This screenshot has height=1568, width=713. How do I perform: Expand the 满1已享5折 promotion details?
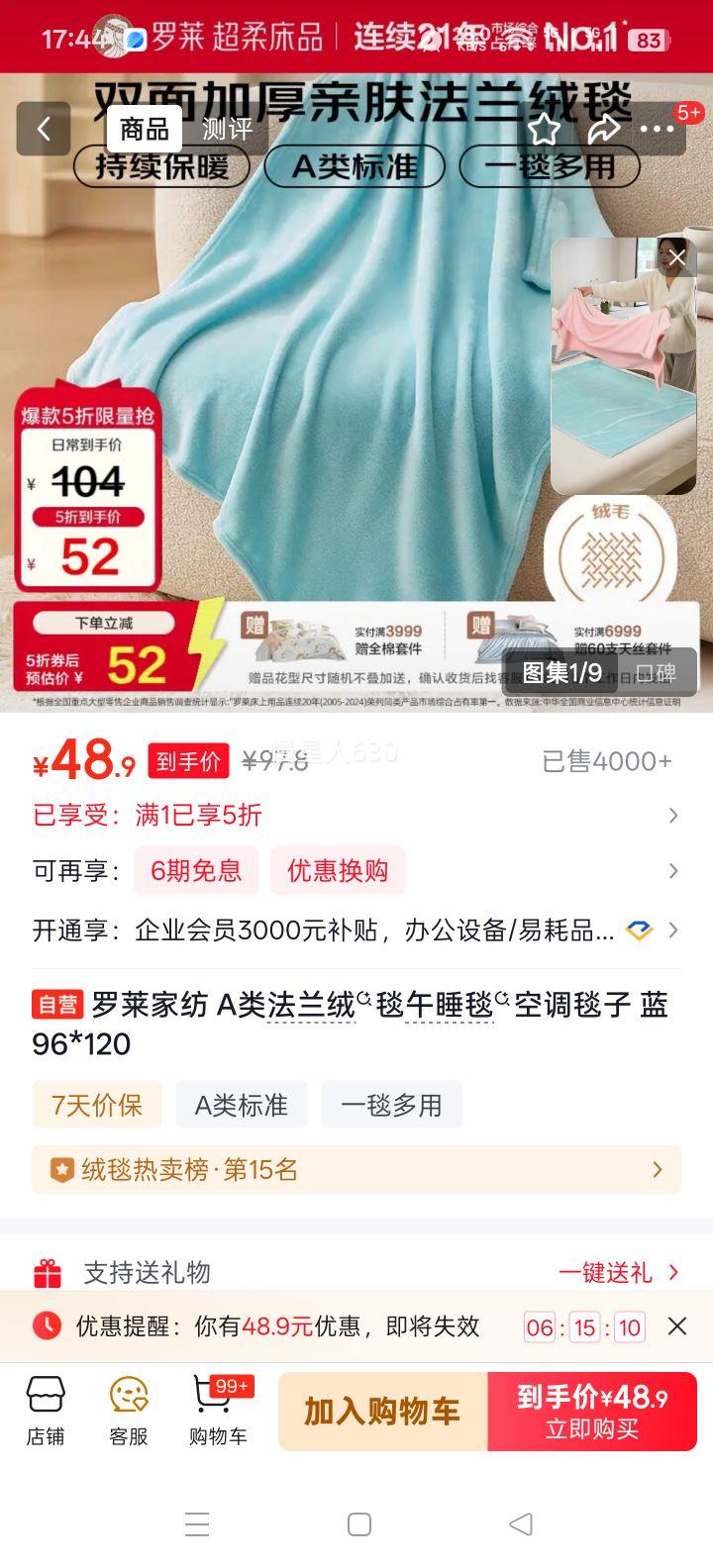tap(356, 814)
